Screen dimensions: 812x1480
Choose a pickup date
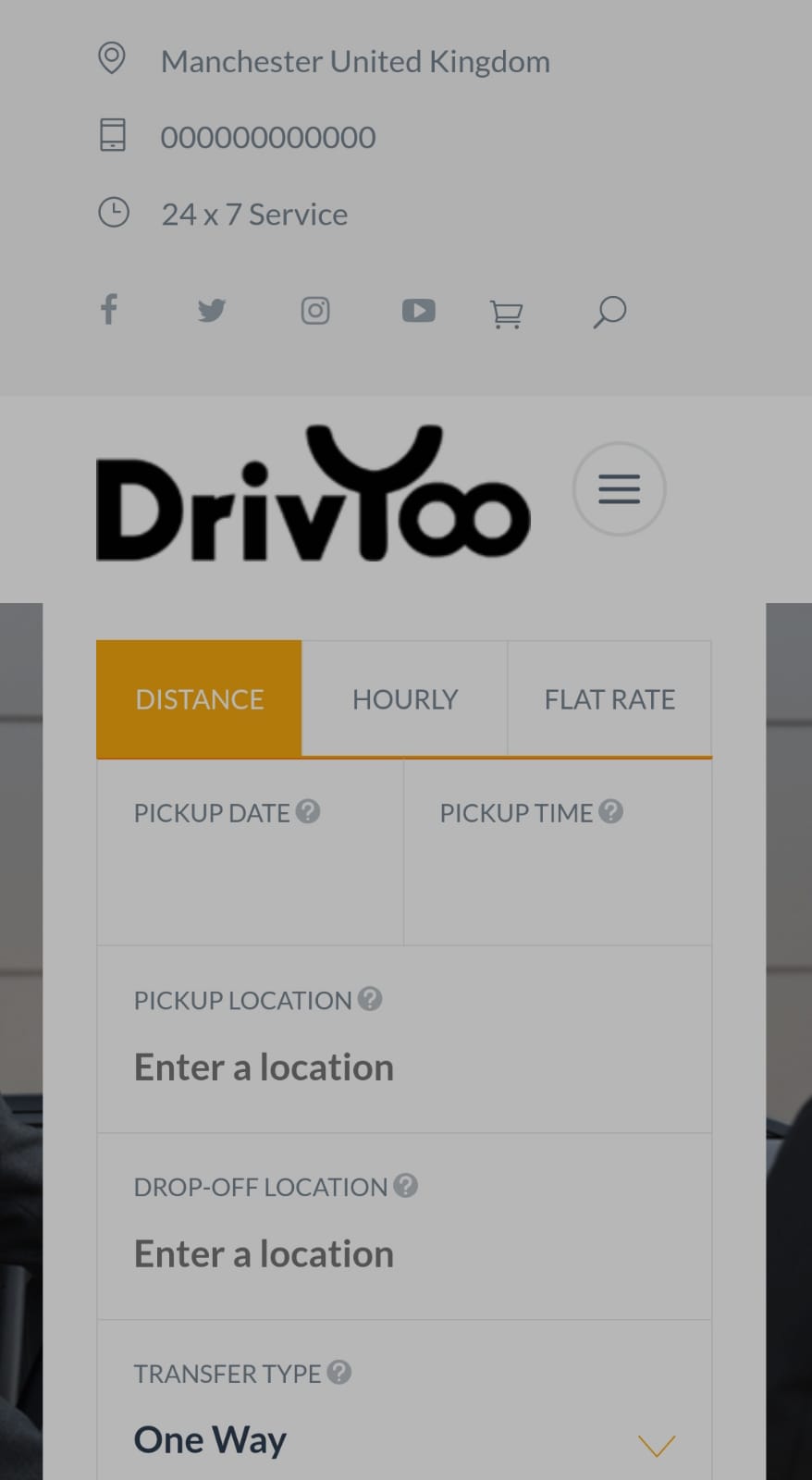click(x=250, y=879)
